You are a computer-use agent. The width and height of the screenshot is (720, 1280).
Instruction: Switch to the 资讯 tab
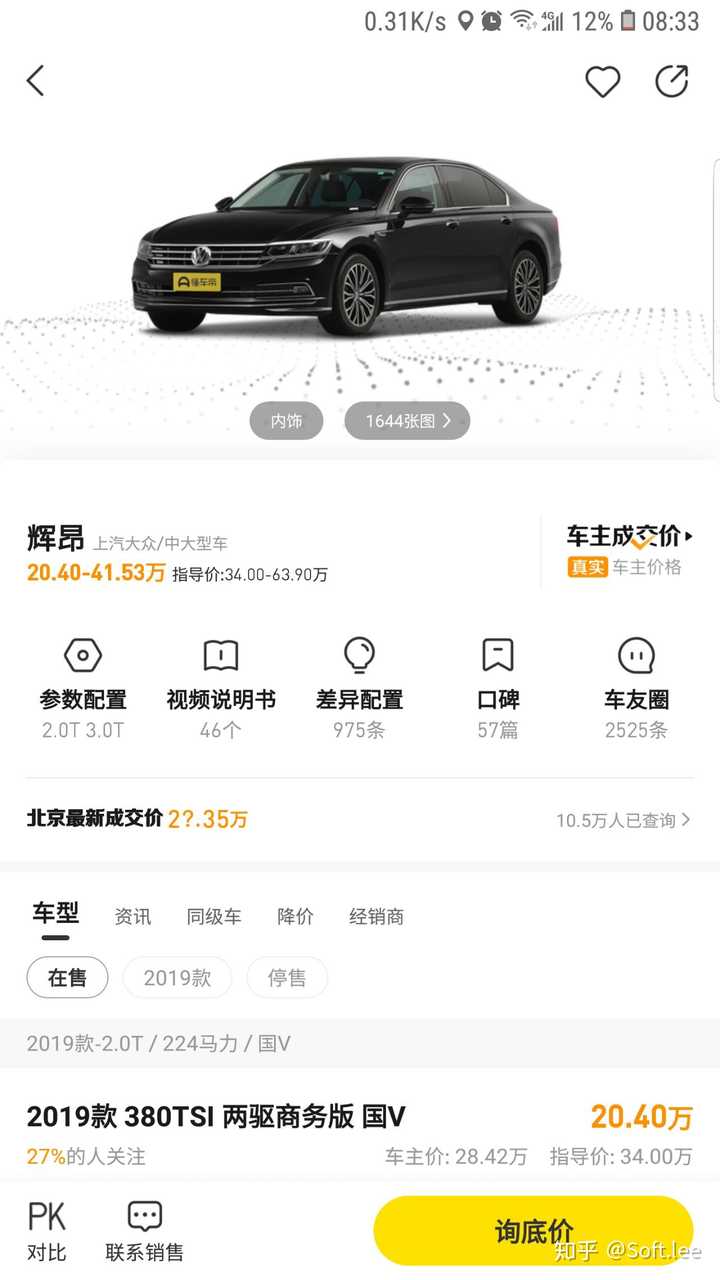(132, 916)
